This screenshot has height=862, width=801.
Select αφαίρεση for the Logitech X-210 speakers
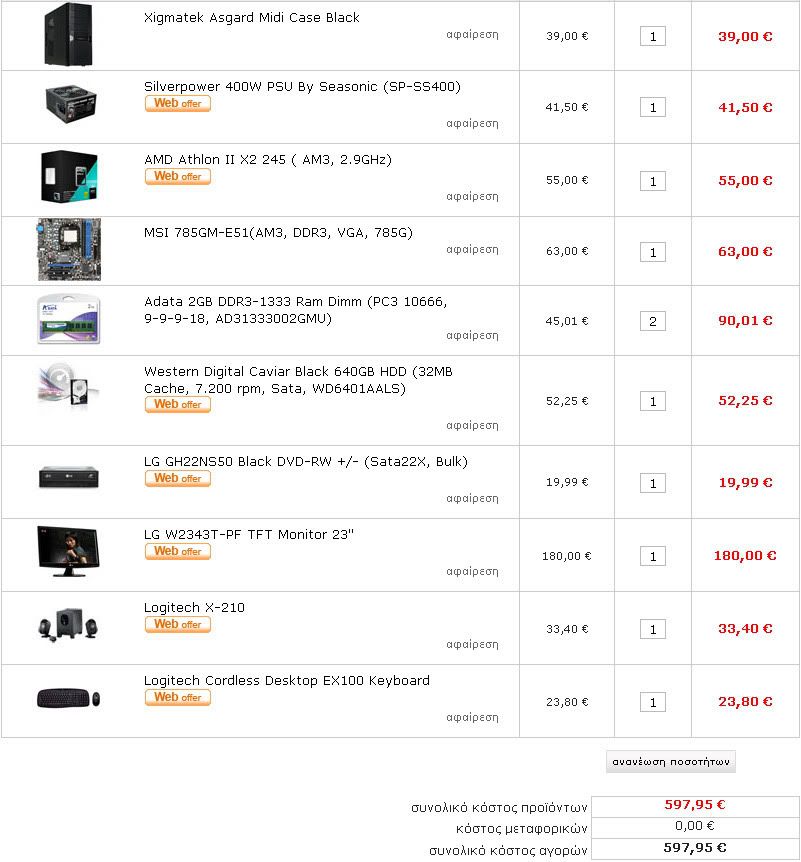coord(472,645)
